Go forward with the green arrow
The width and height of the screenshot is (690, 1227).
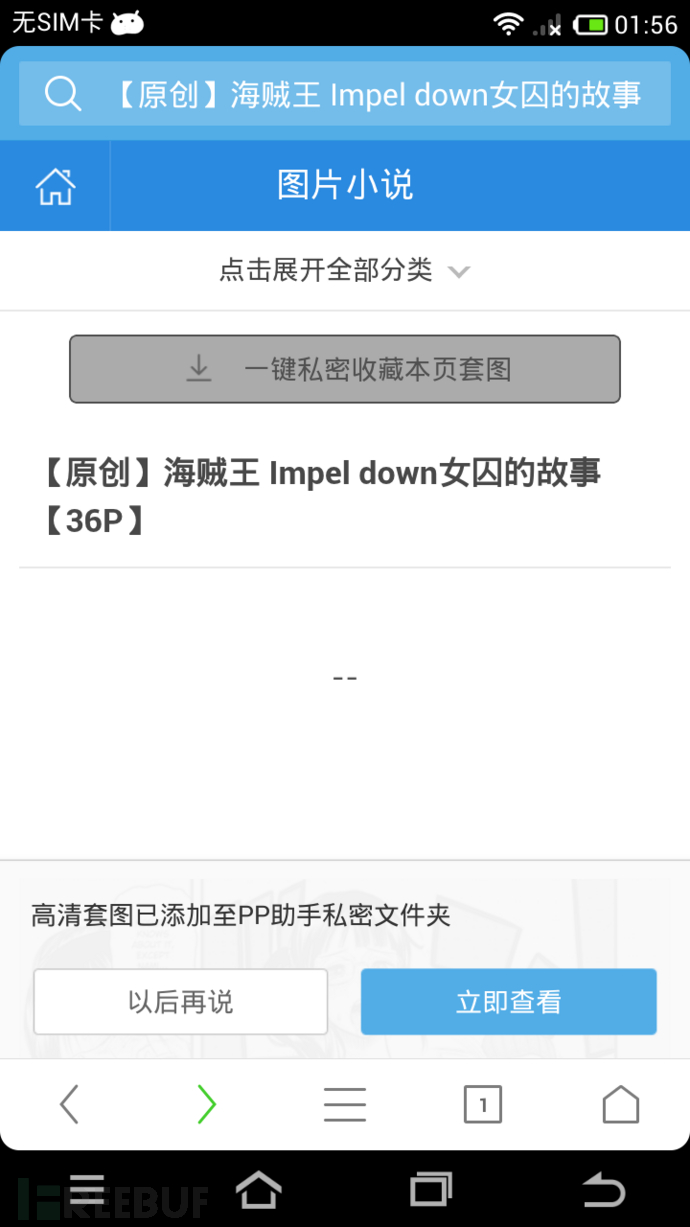coord(206,1105)
